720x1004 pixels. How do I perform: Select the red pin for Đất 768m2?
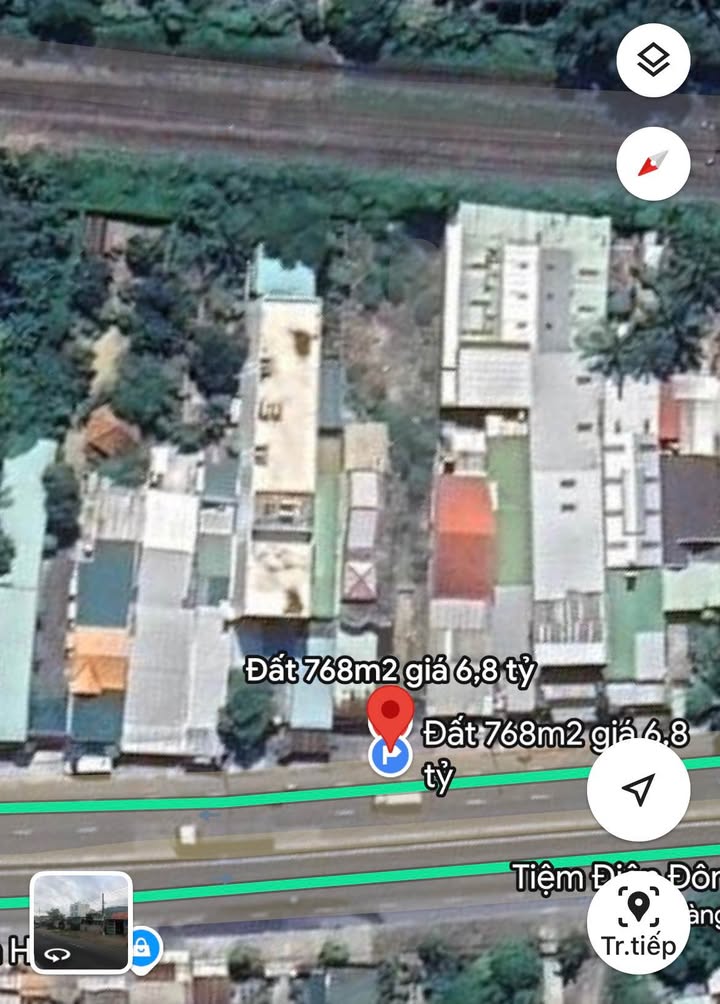coord(390,712)
